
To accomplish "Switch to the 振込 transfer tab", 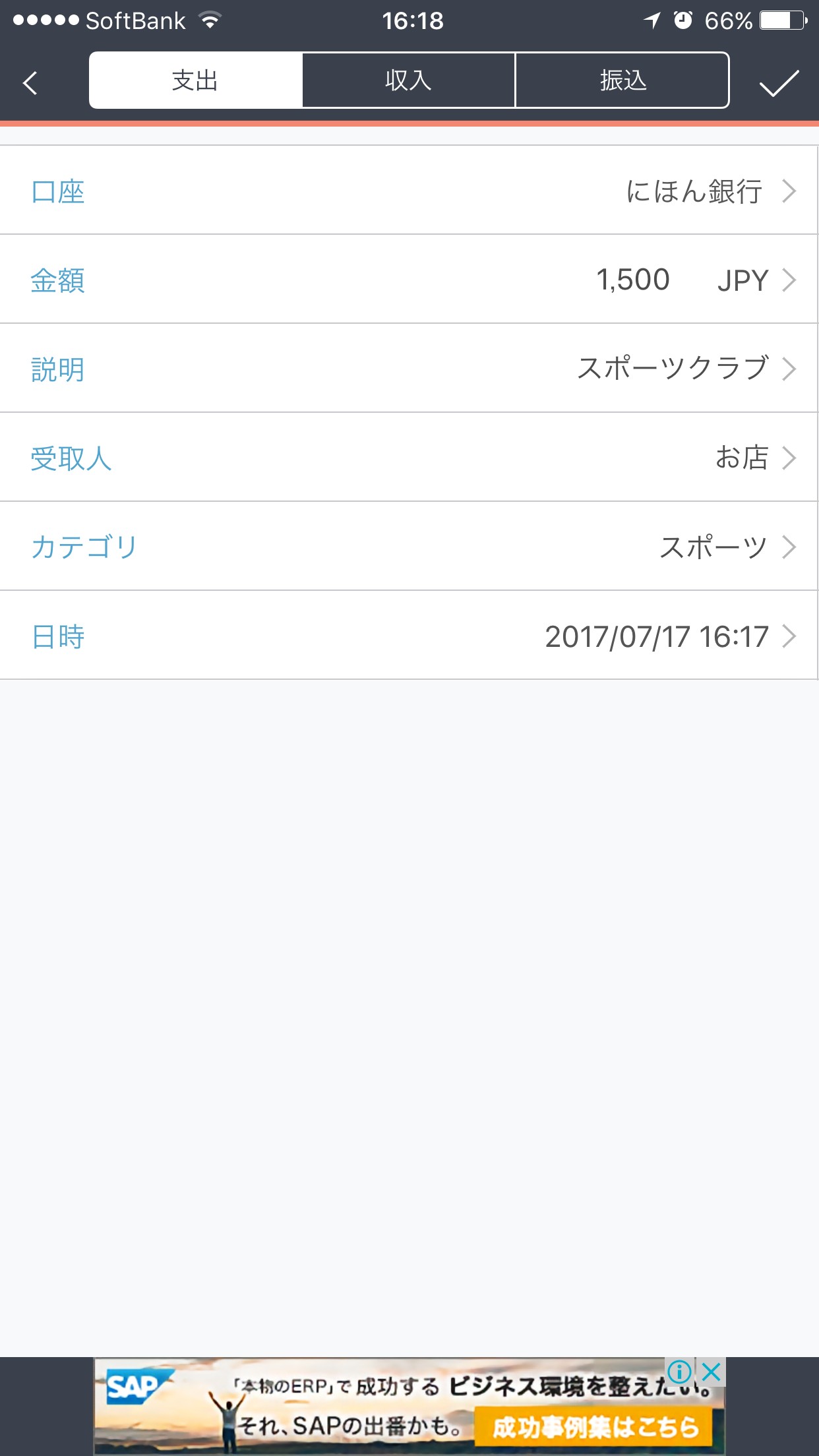I will (622, 80).
